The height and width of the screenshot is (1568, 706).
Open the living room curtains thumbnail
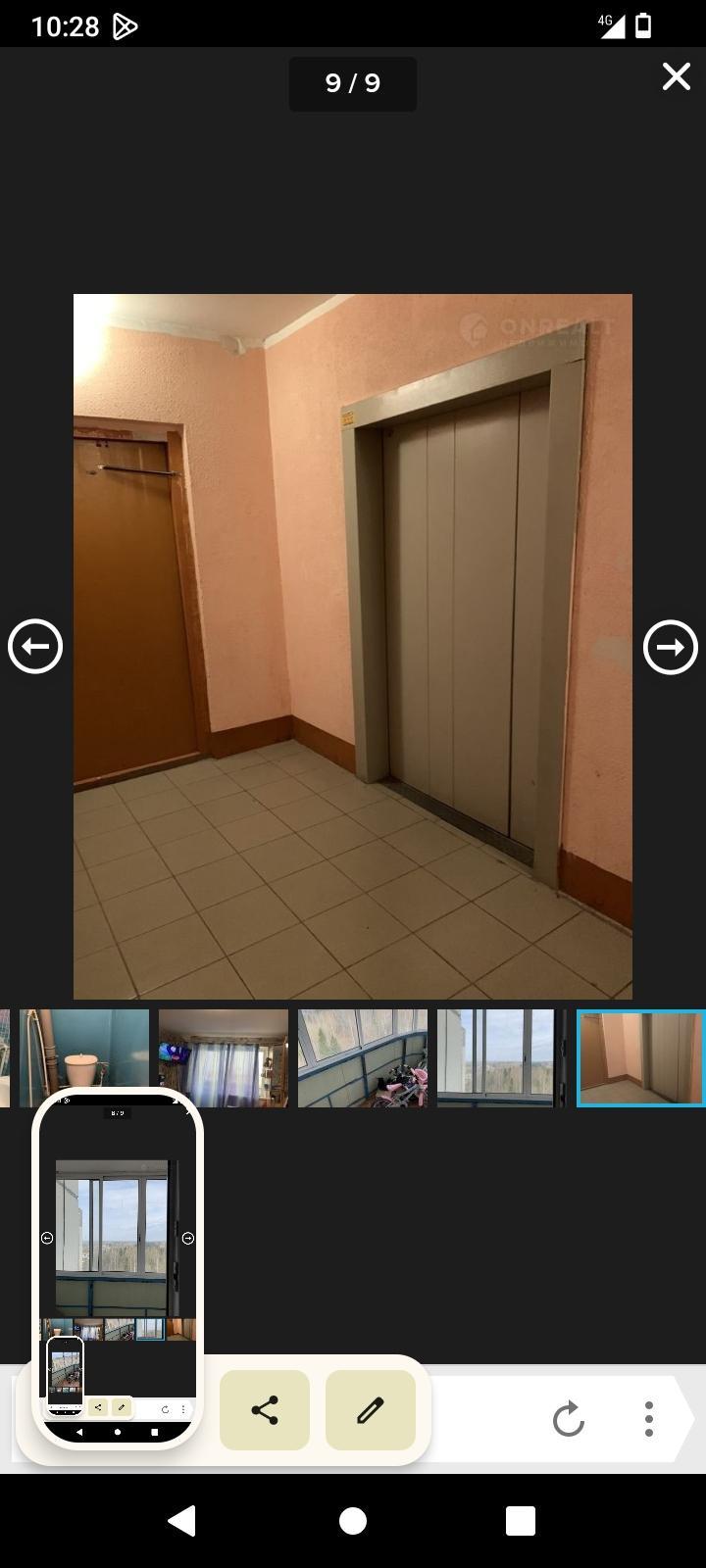(x=224, y=1058)
